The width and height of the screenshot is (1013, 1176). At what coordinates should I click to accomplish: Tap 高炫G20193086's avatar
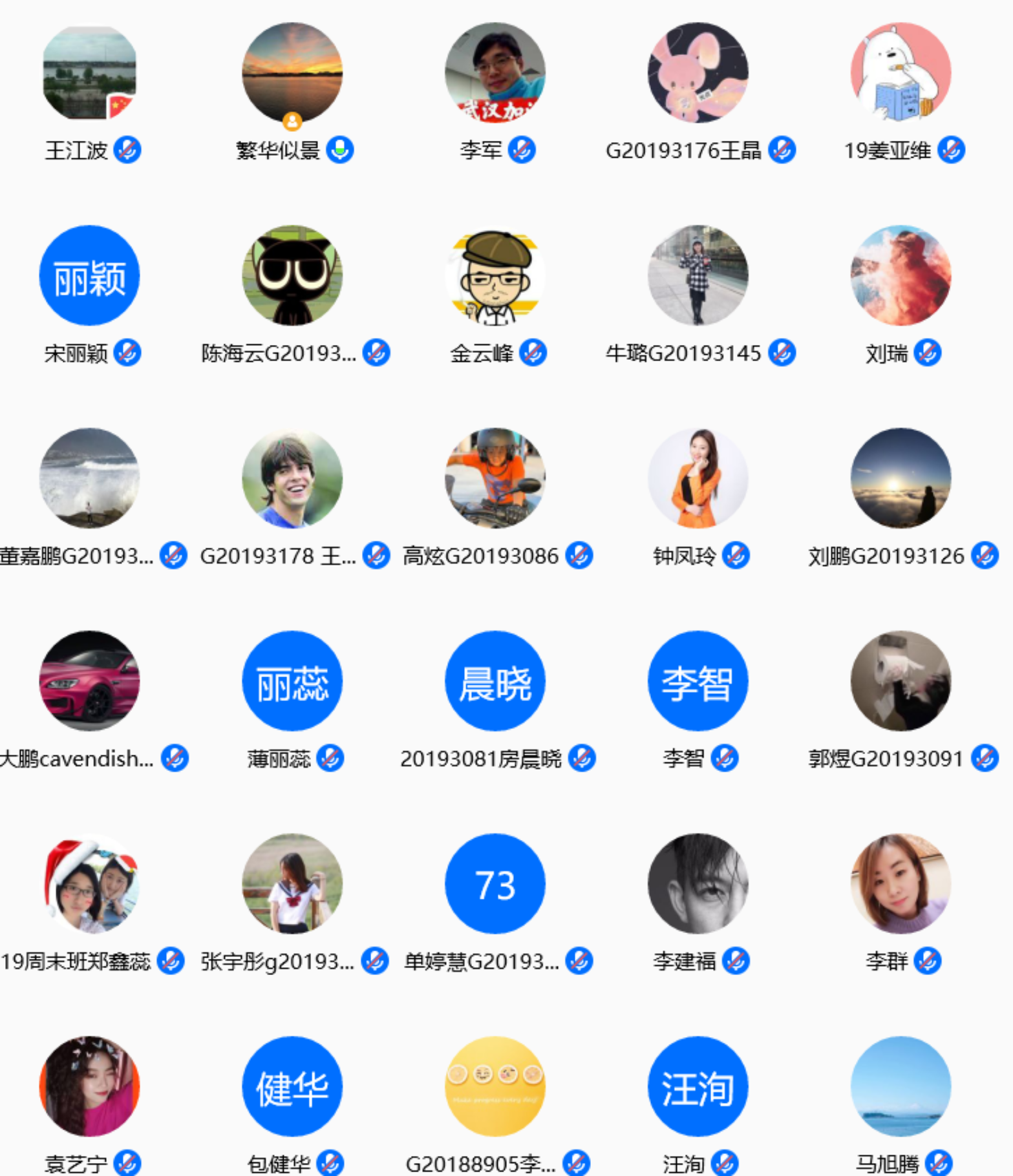pyautogui.click(x=495, y=478)
